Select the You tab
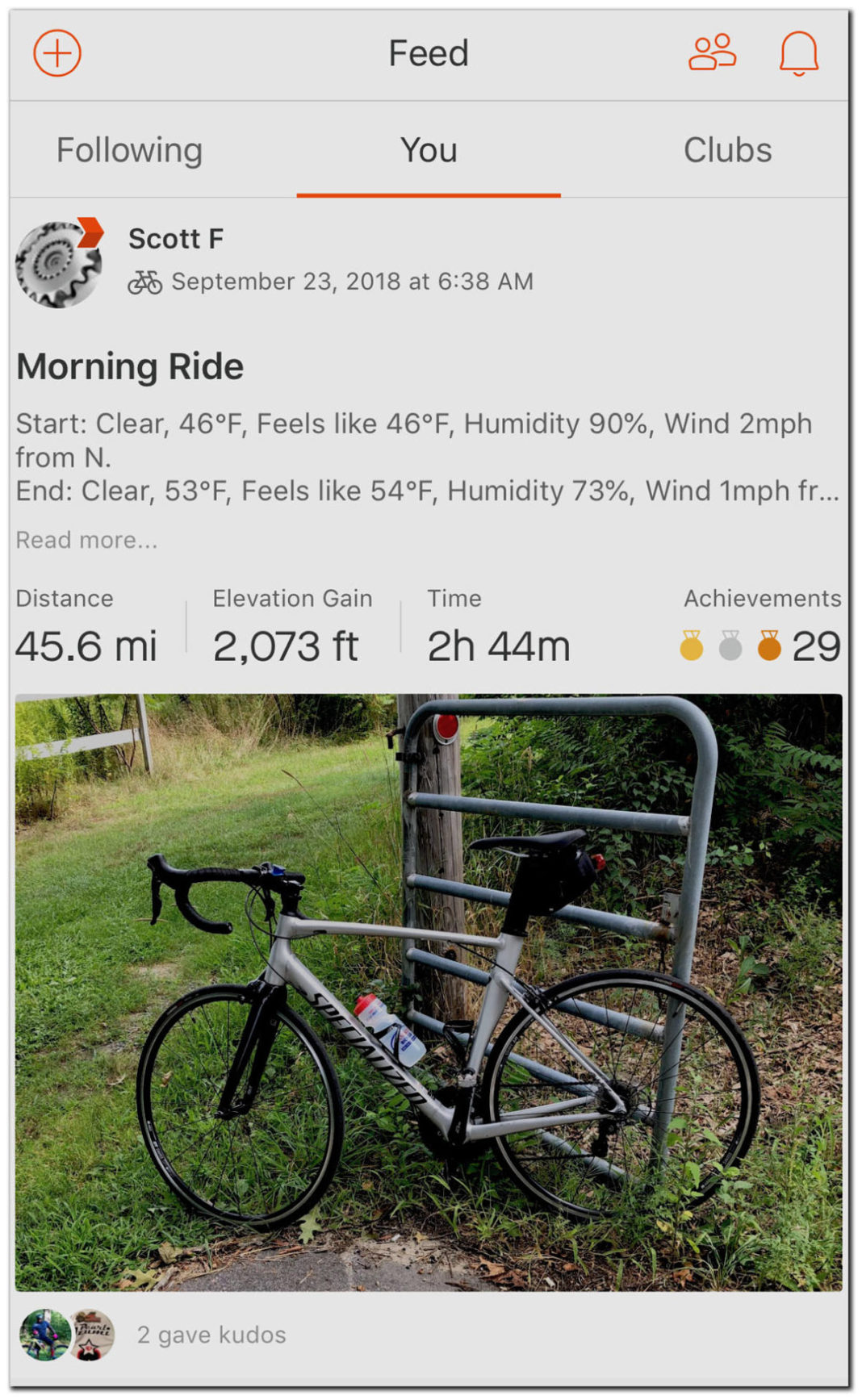The width and height of the screenshot is (862, 1400). 429,149
